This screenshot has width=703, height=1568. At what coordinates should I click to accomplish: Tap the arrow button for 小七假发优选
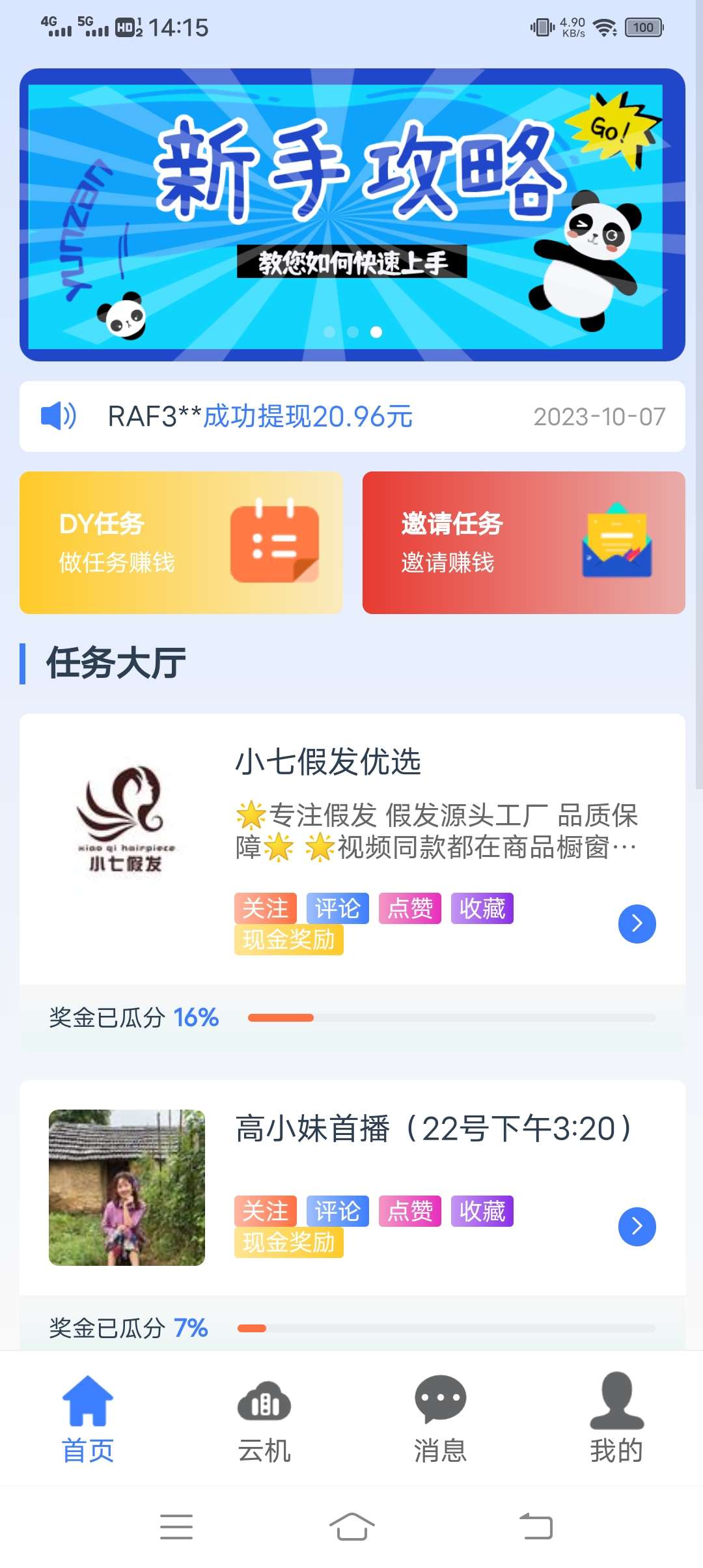point(637,923)
